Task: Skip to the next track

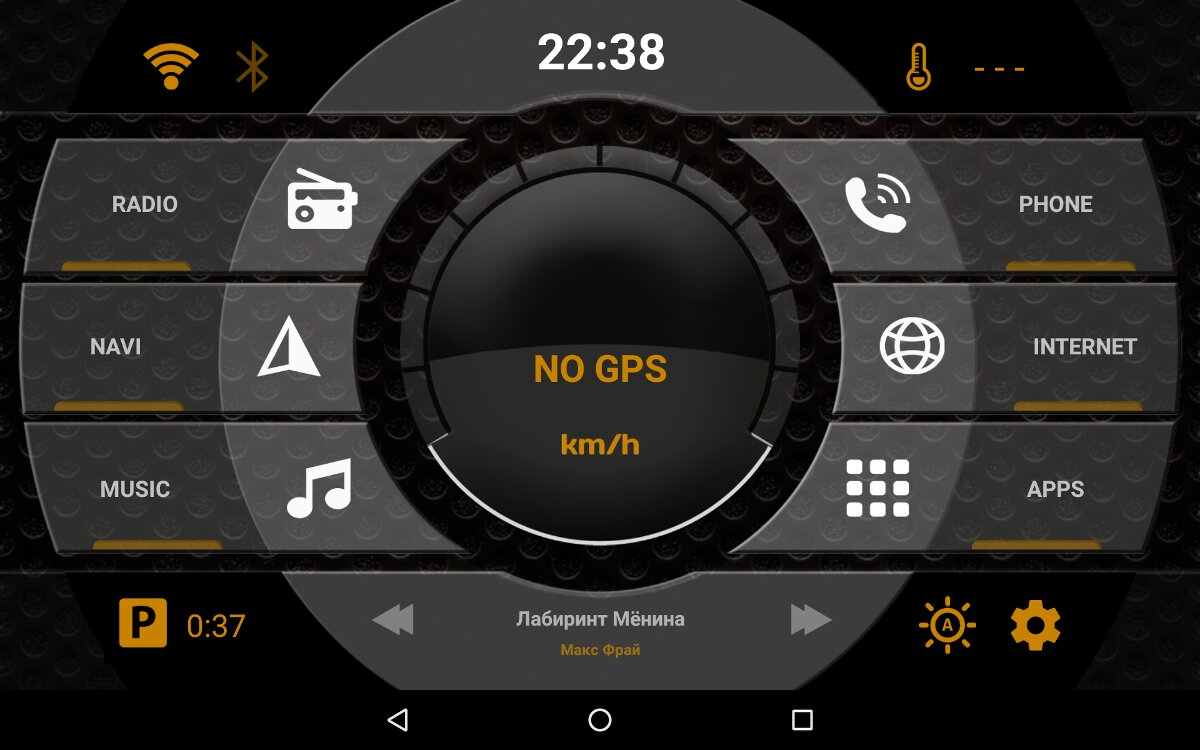Action: [x=810, y=620]
